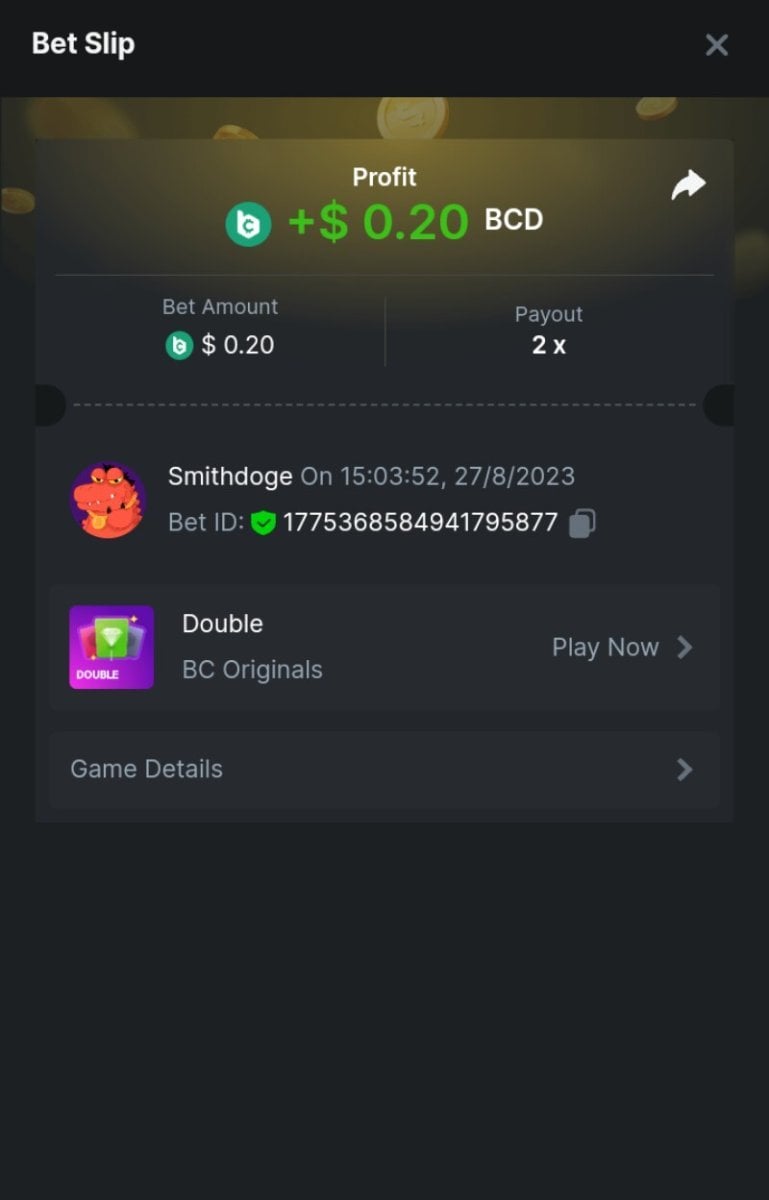
Task: Close the Bet Slip dialog
Action: tap(716, 45)
